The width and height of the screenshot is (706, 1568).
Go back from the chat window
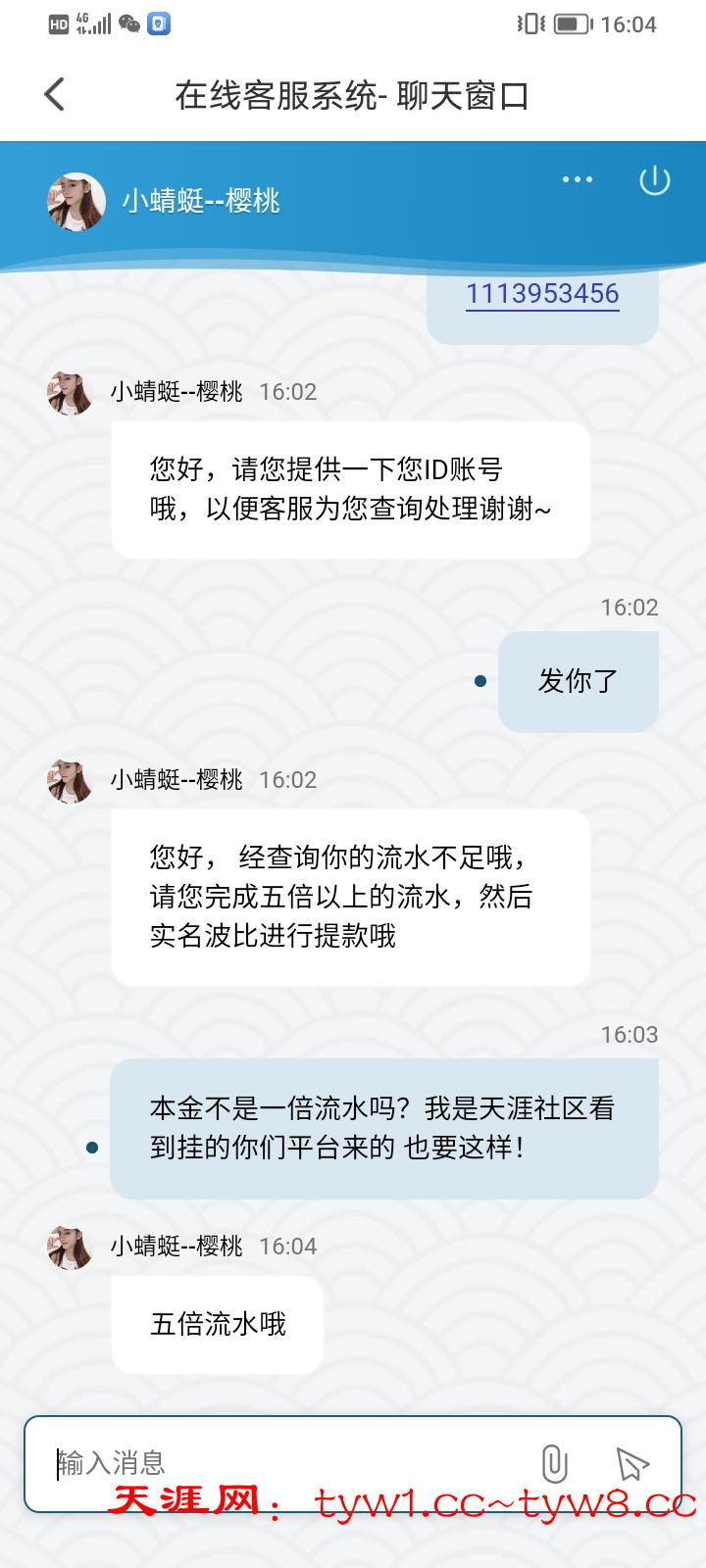(x=55, y=95)
